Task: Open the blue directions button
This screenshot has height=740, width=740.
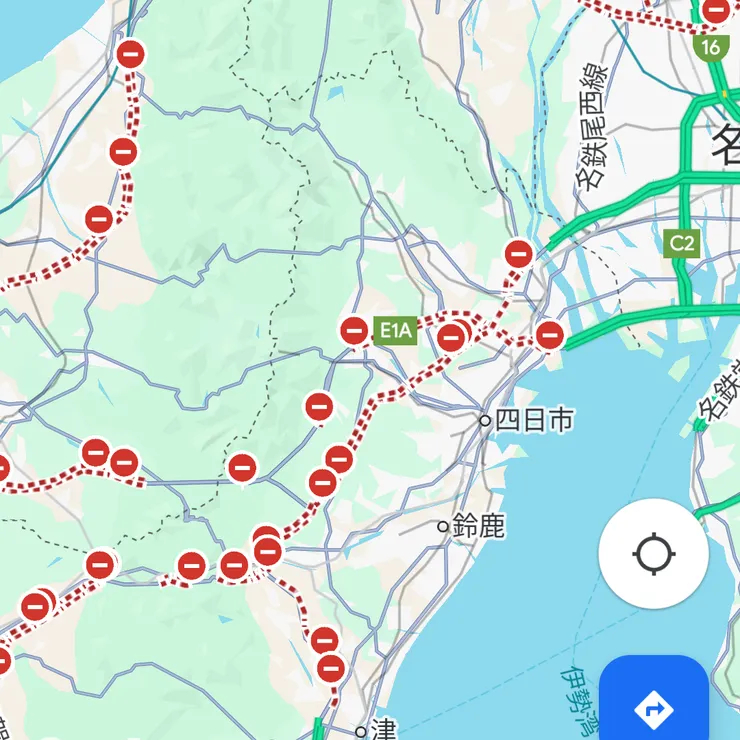Action: (654, 705)
